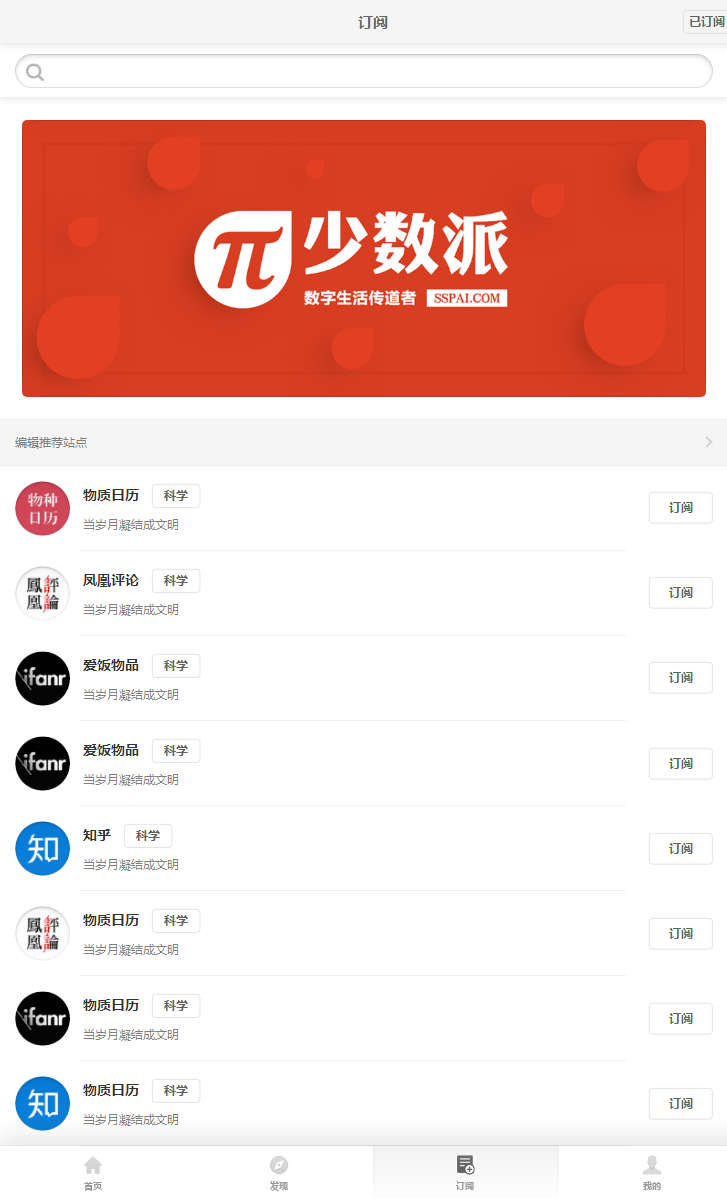Image resolution: width=727 pixels, height=1199 pixels.
Task: Tap the 科学 tag beside 知乎
Action: pyautogui.click(x=148, y=836)
